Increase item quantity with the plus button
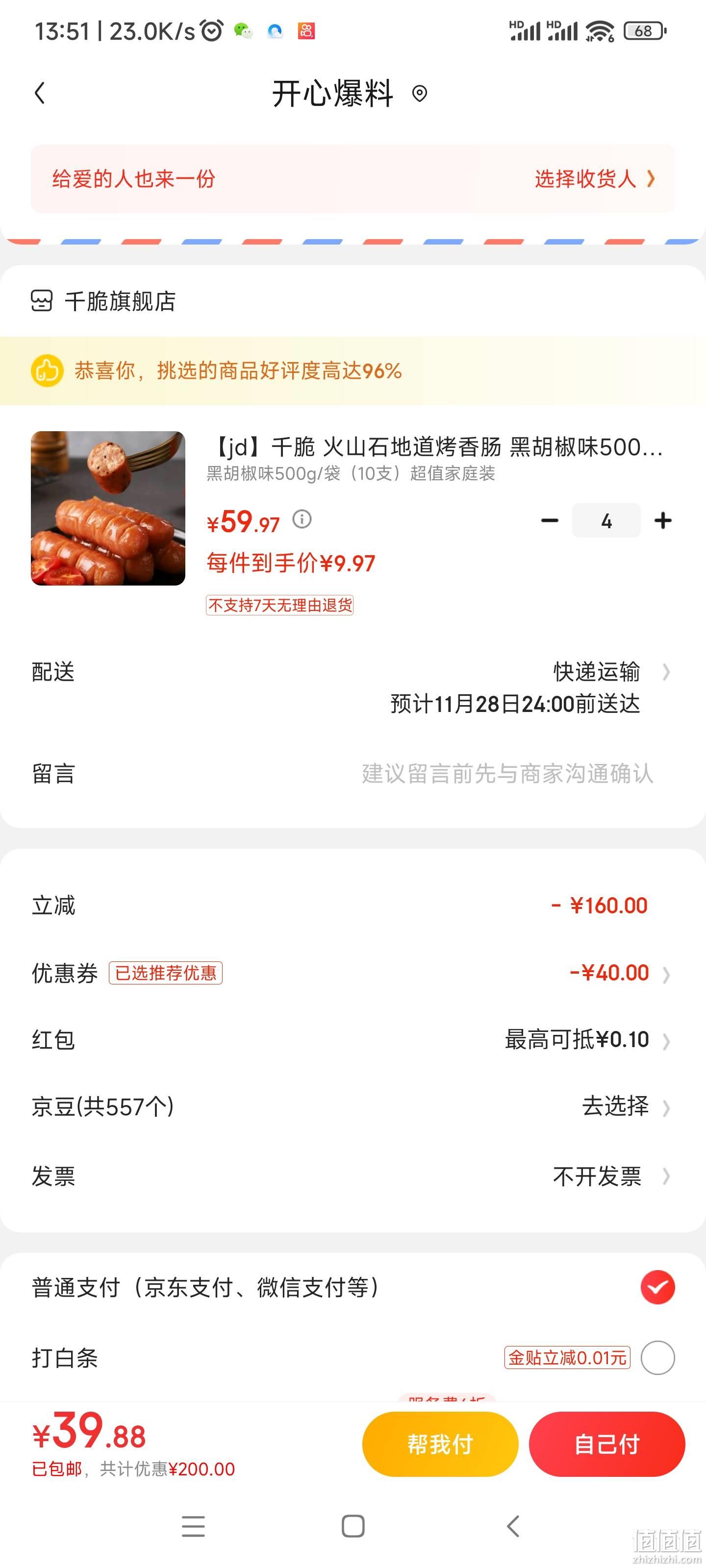This screenshot has height=1568, width=706. [x=663, y=520]
